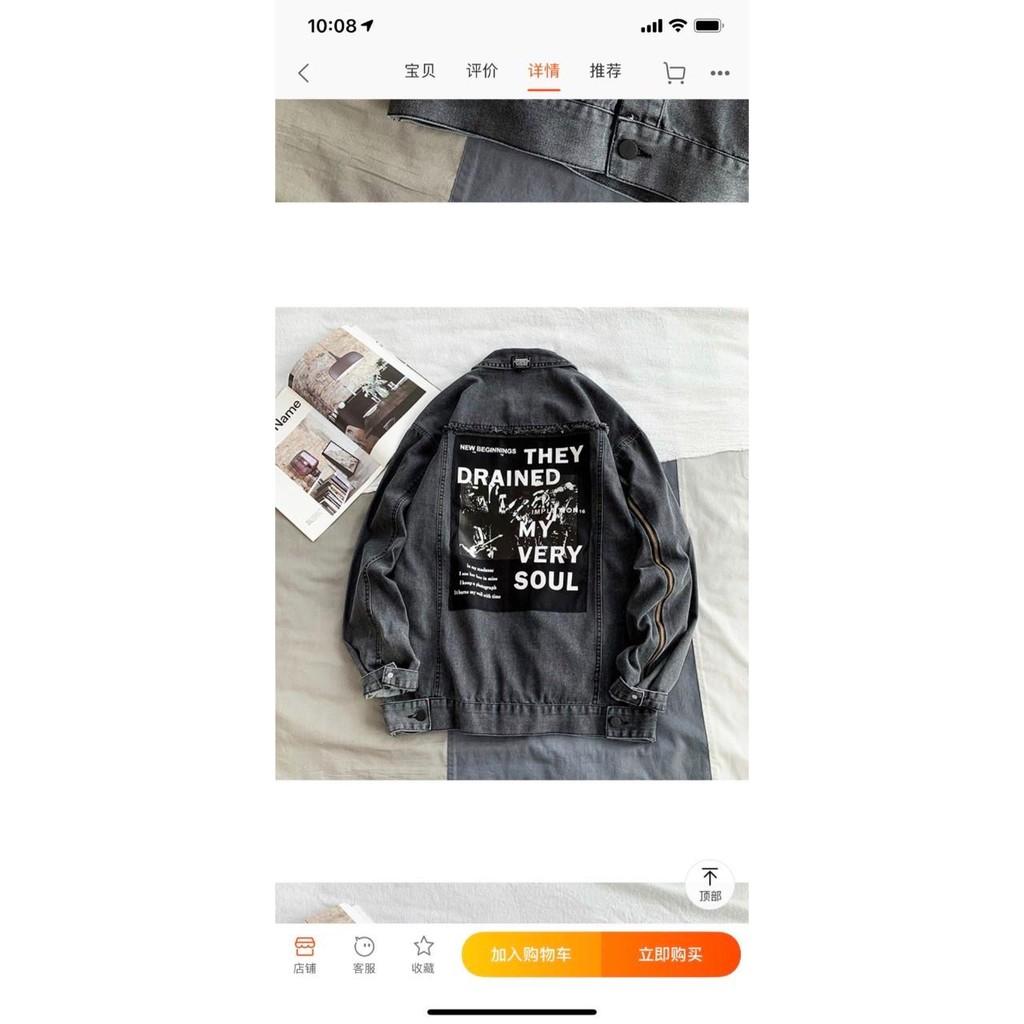
Task: Open the three-dot overflow menu
Action: tap(720, 72)
